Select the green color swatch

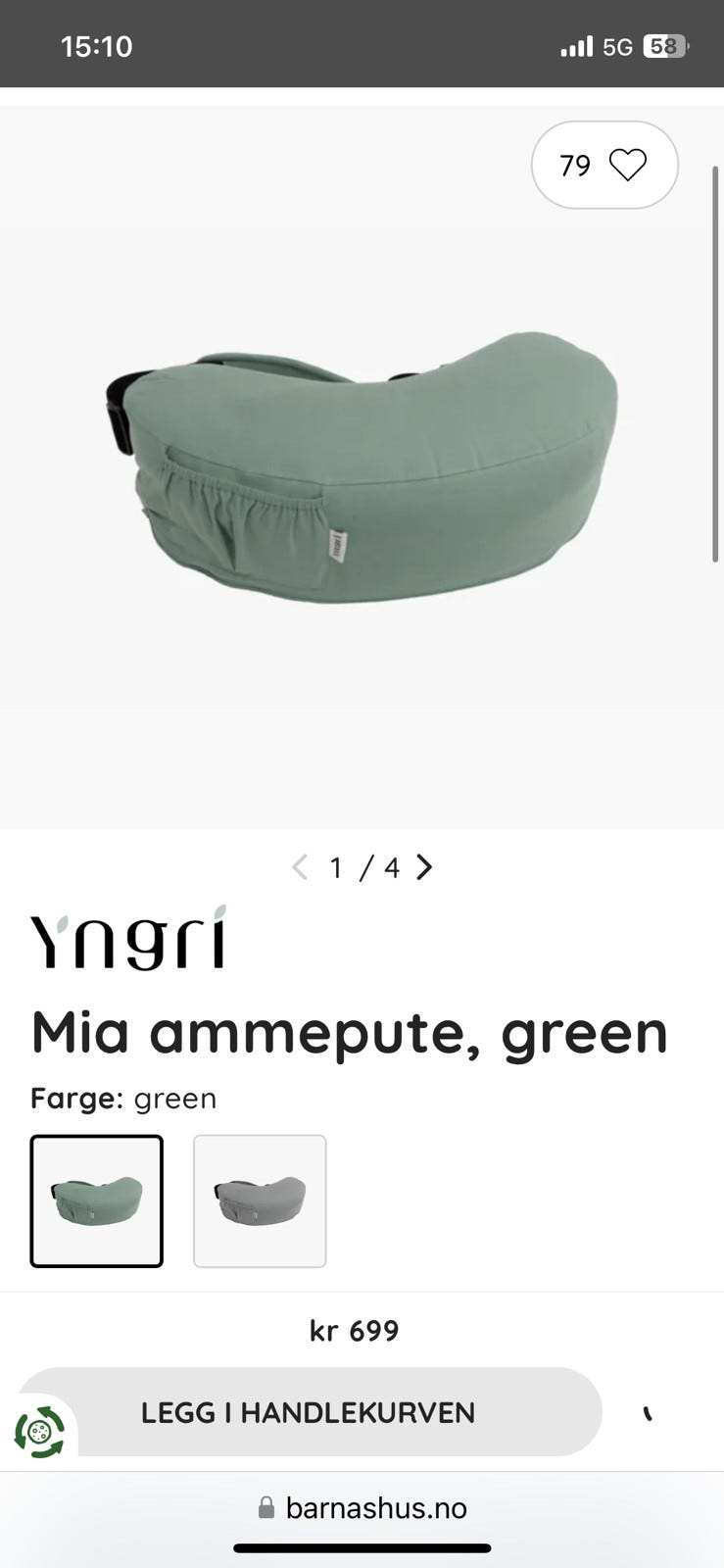point(97,1200)
